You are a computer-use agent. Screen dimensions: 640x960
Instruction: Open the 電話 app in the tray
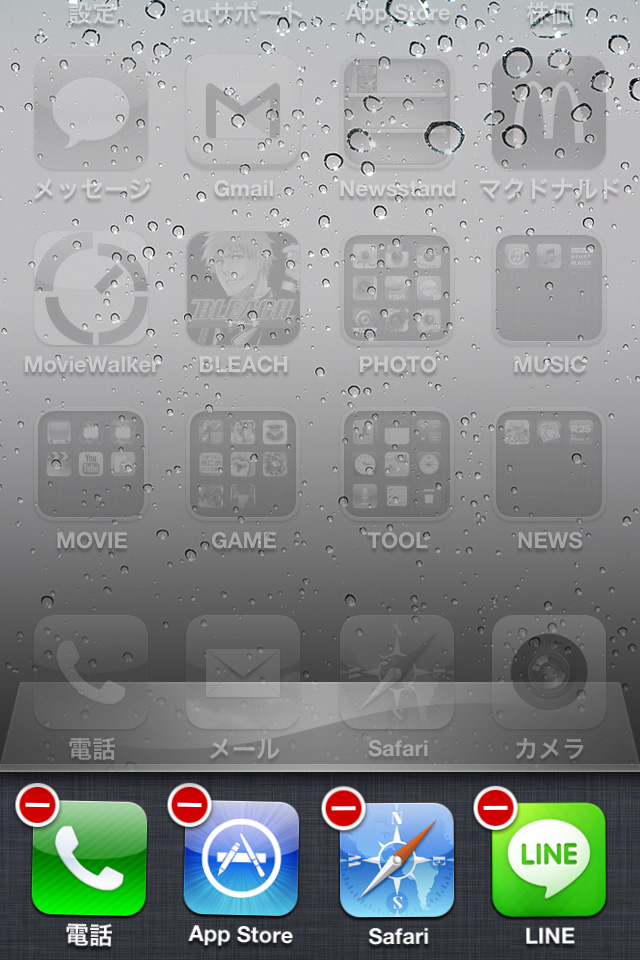tap(90, 860)
